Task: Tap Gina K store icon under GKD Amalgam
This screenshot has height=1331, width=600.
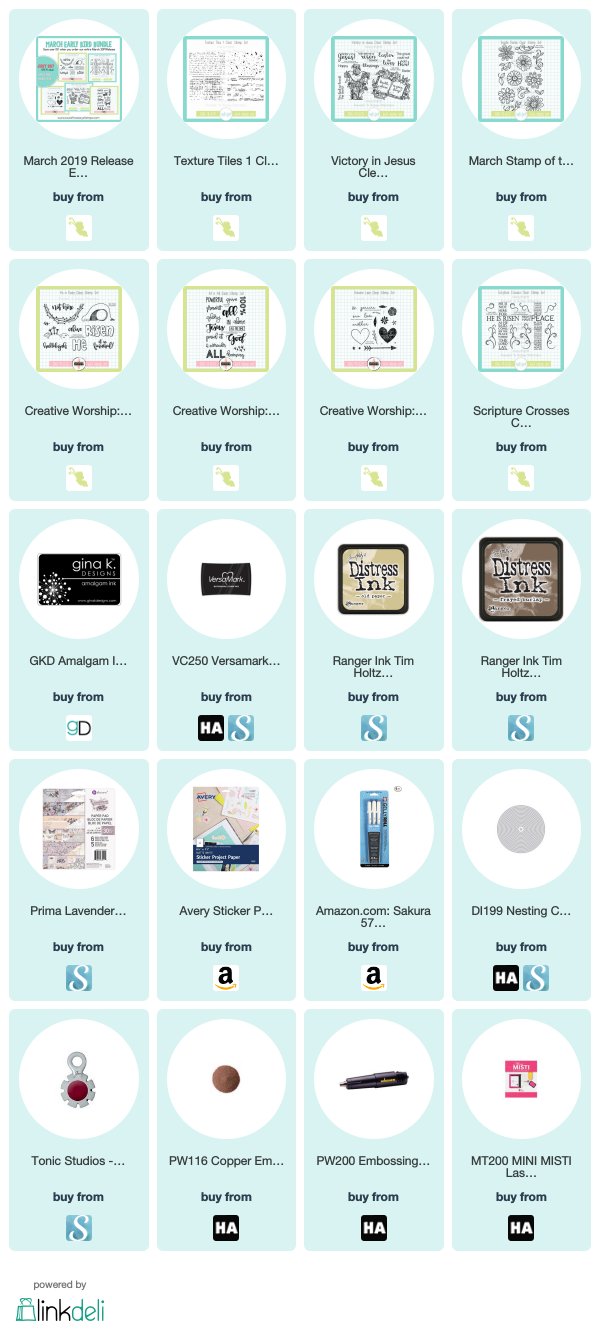Action: [x=78, y=727]
